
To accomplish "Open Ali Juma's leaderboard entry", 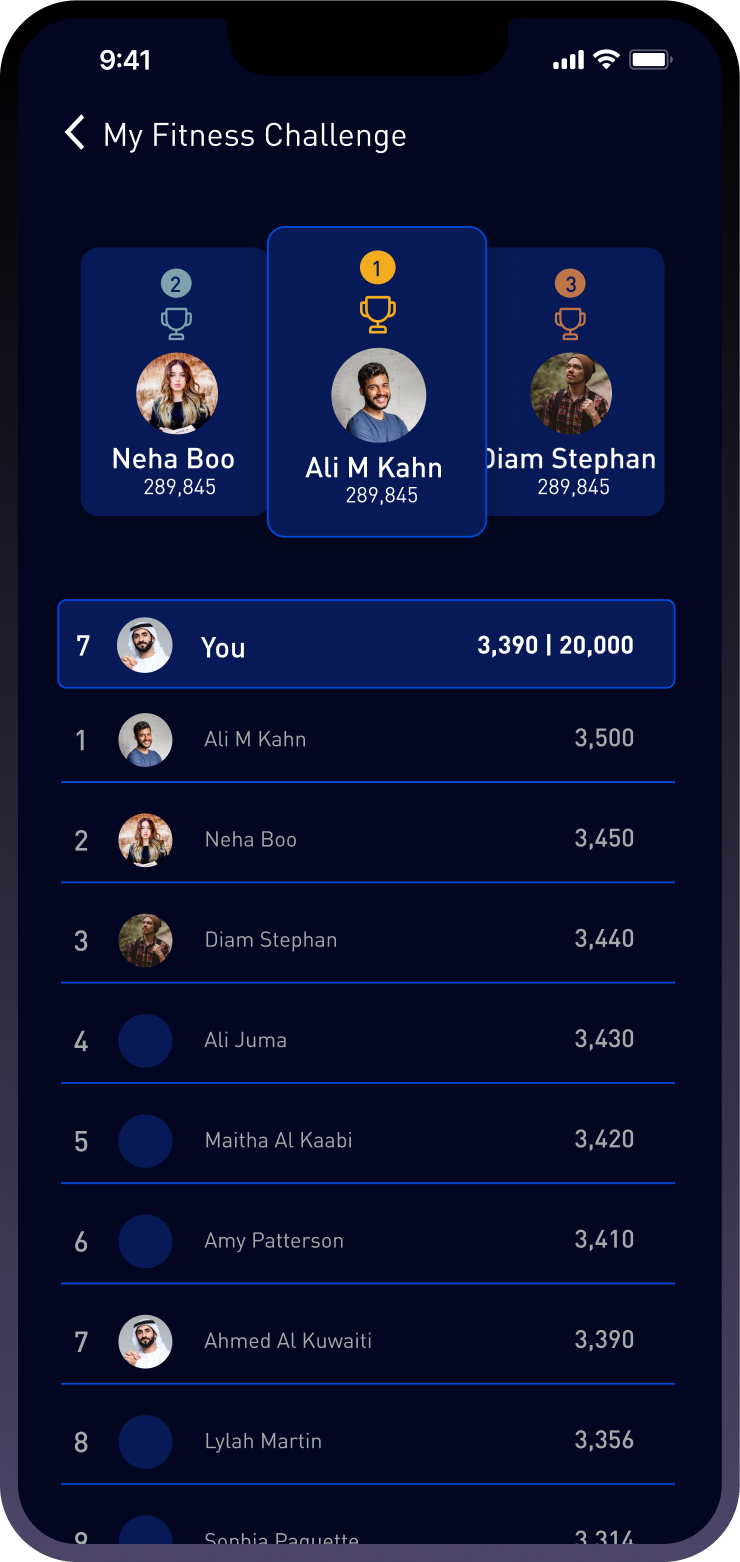I will (366, 1040).
